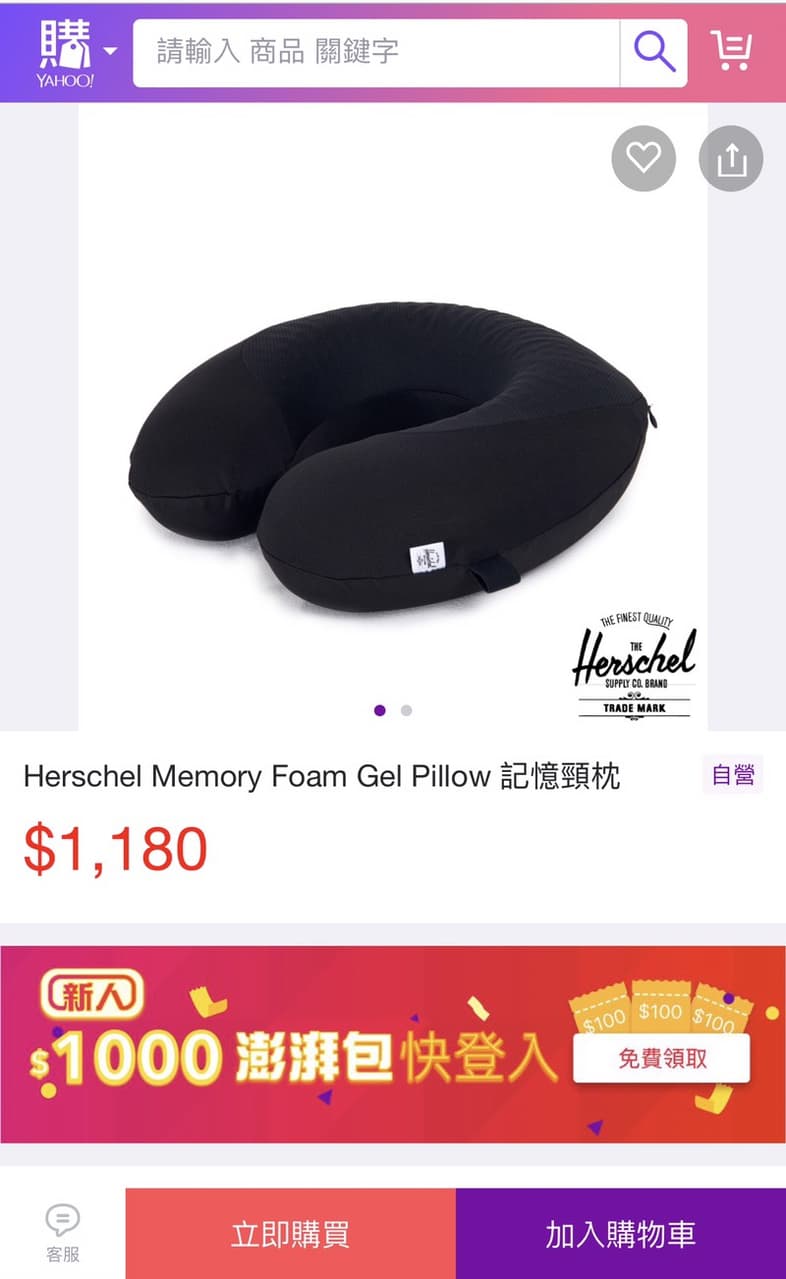Claim coupons via 免費領取 button

(661, 1058)
